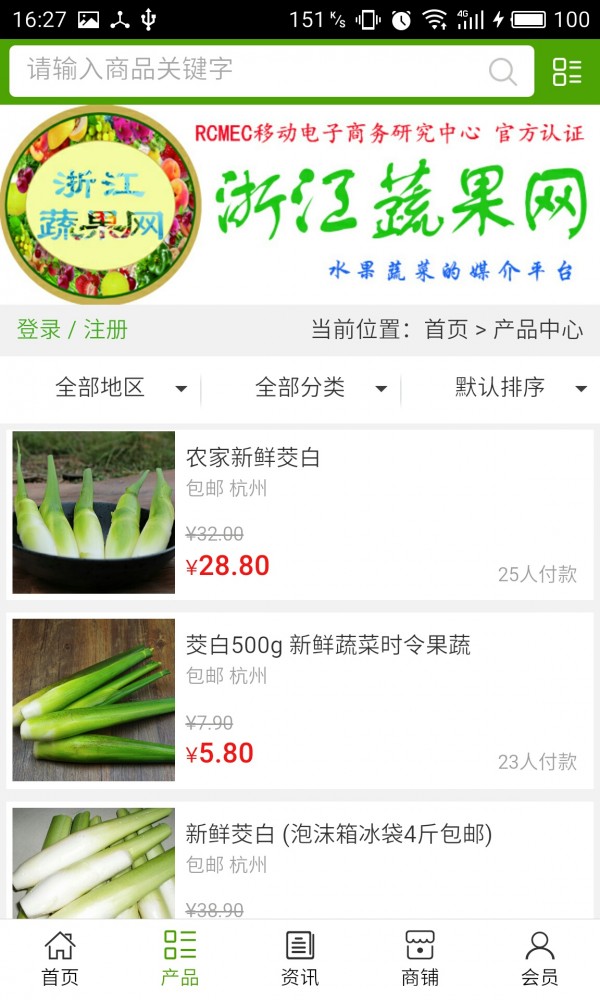Open the category list icon beside search
Screen dimensions: 600x1000
point(567,71)
